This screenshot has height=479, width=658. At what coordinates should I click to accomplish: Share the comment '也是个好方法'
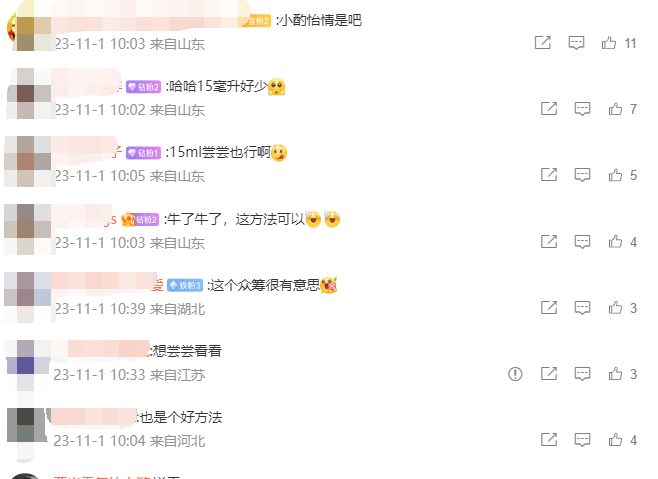[x=549, y=440]
